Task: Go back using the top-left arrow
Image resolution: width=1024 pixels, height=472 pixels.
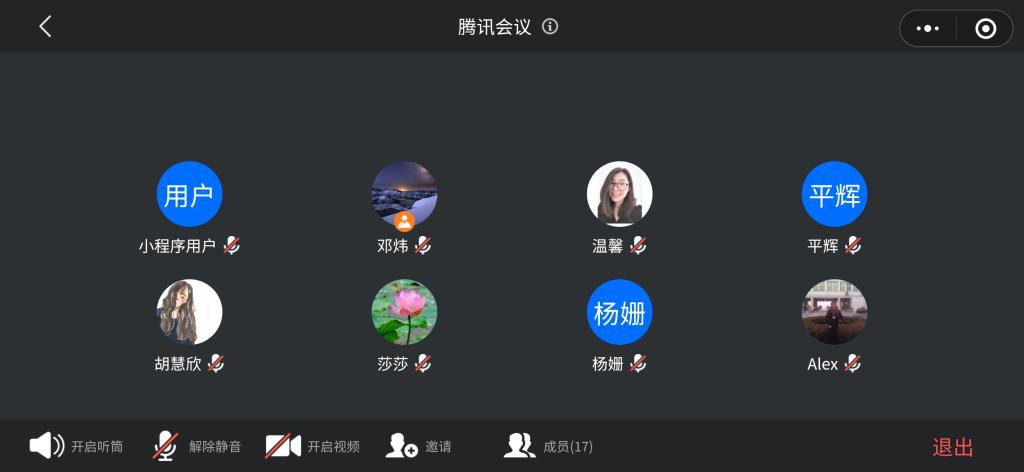Action: 45,27
